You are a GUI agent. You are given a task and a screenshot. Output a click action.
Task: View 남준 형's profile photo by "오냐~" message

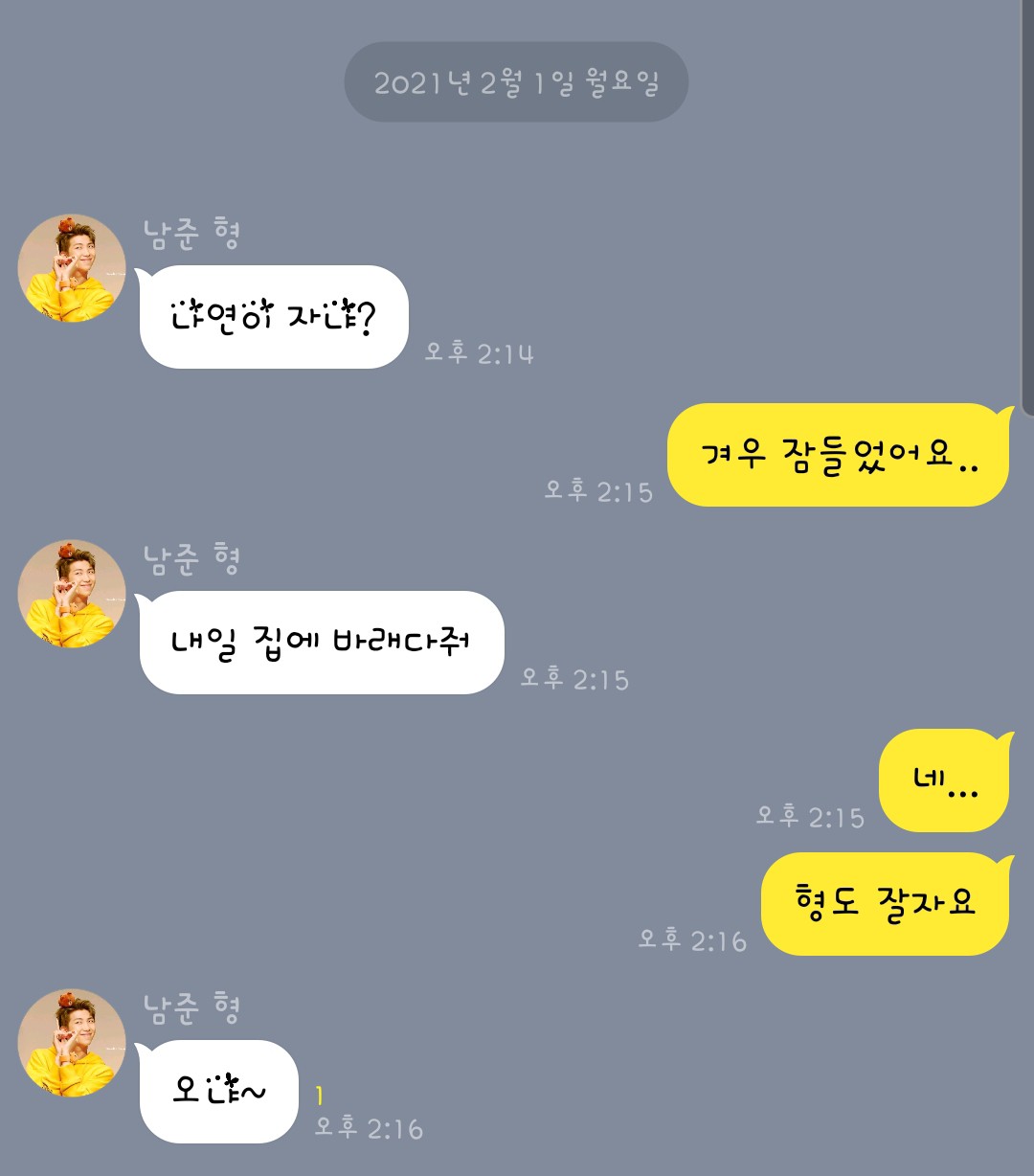point(72,1043)
